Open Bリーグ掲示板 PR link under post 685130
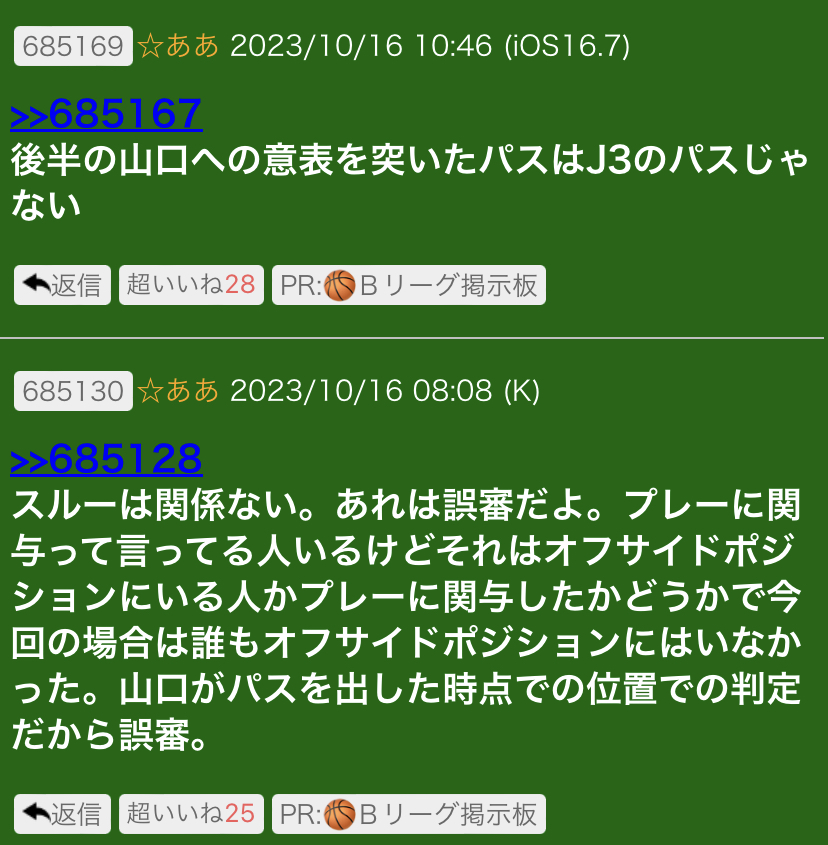 (408, 814)
